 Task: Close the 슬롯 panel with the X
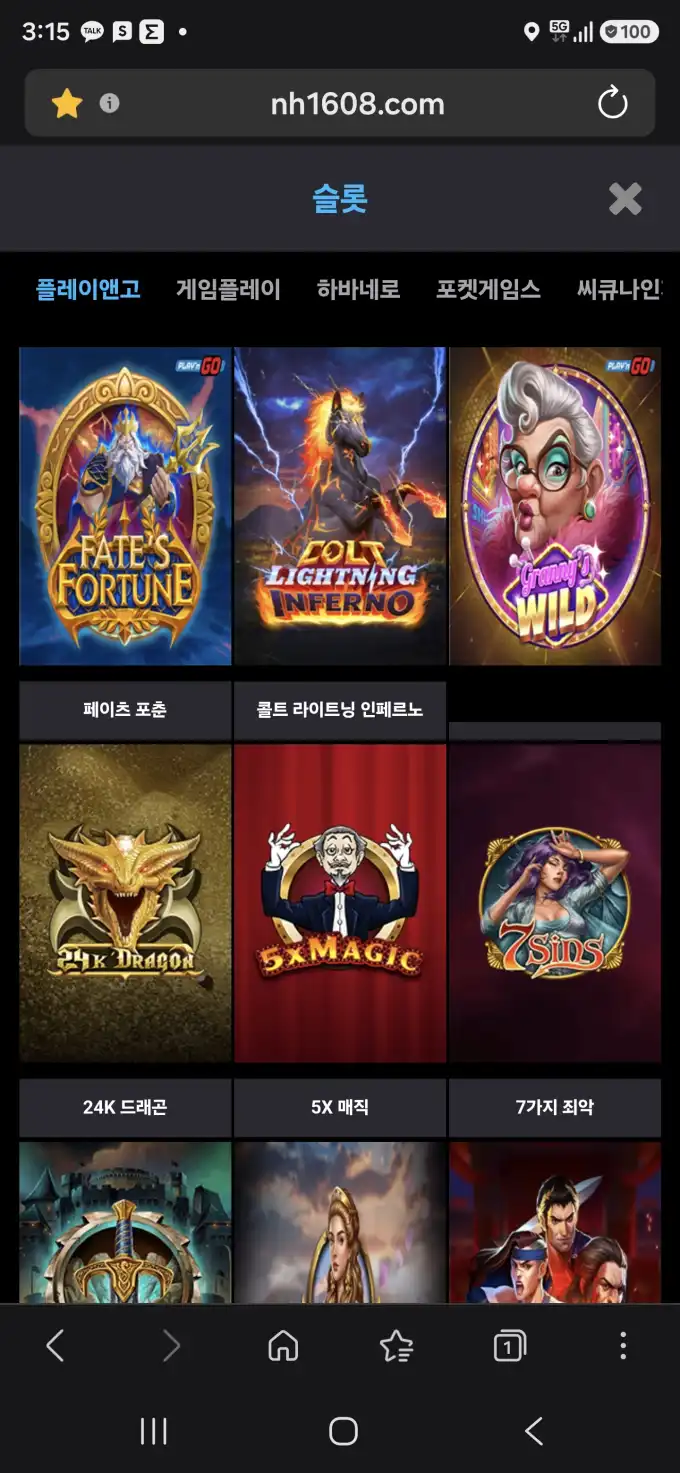625,199
